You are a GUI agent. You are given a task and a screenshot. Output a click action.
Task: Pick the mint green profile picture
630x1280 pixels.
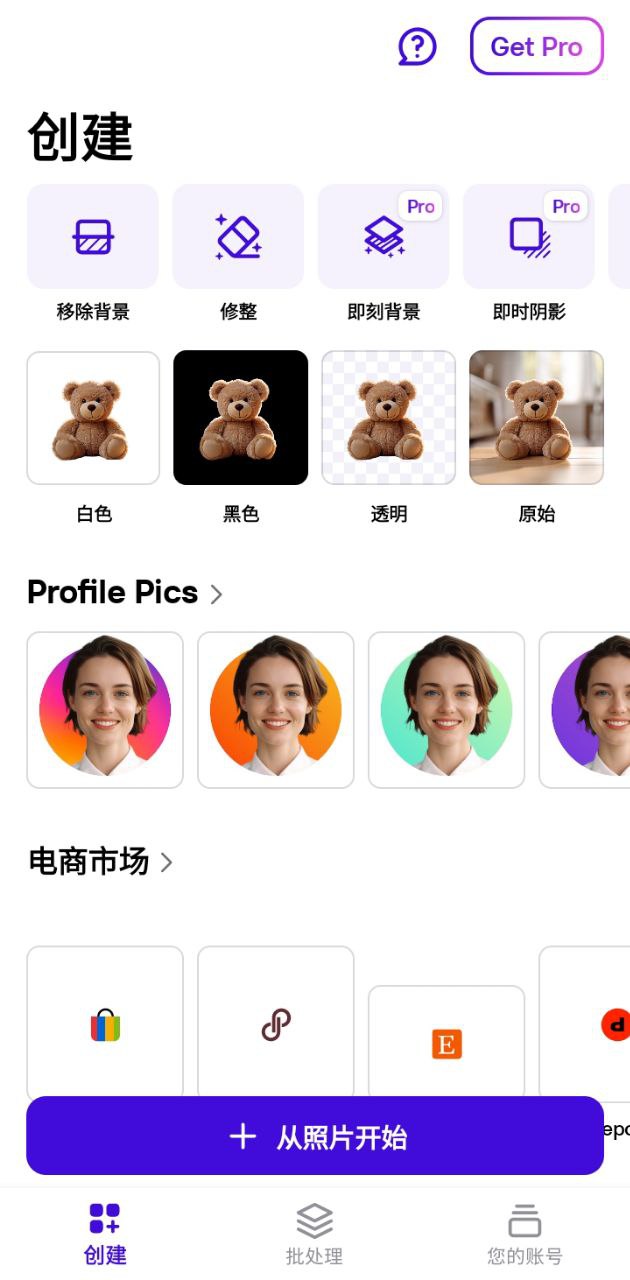[x=446, y=710]
